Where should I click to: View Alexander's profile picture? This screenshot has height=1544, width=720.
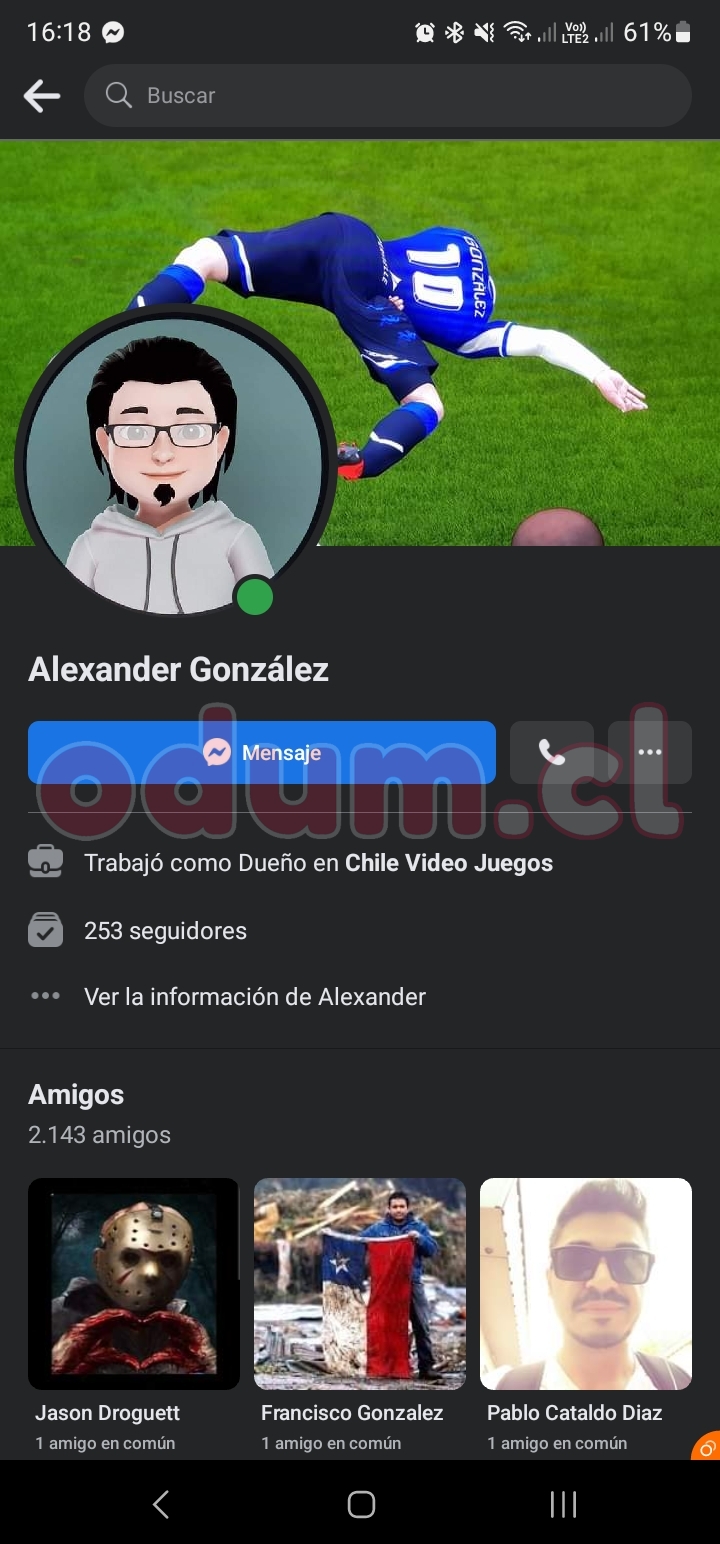pos(173,463)
